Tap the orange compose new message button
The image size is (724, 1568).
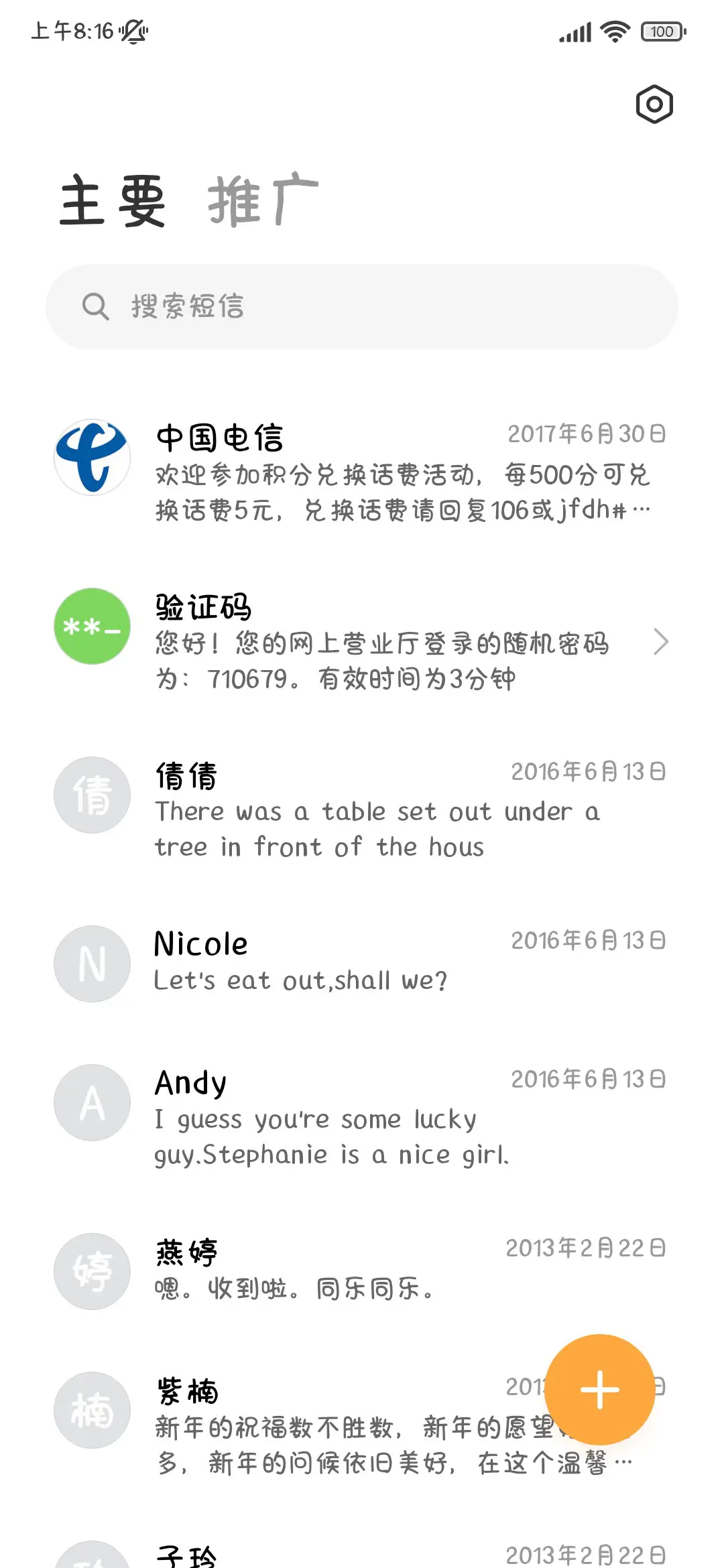[599, 1388]
